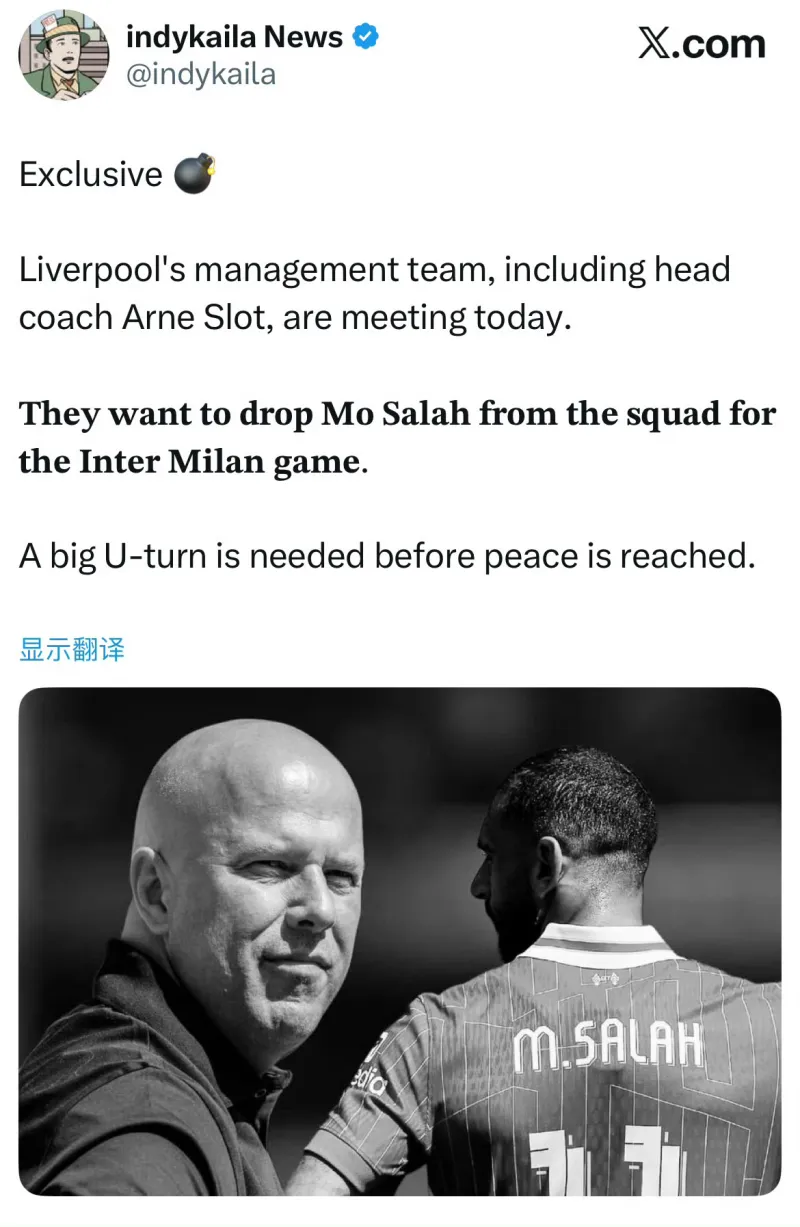Open indykaila News profile avatar

(x=63, y=56)
